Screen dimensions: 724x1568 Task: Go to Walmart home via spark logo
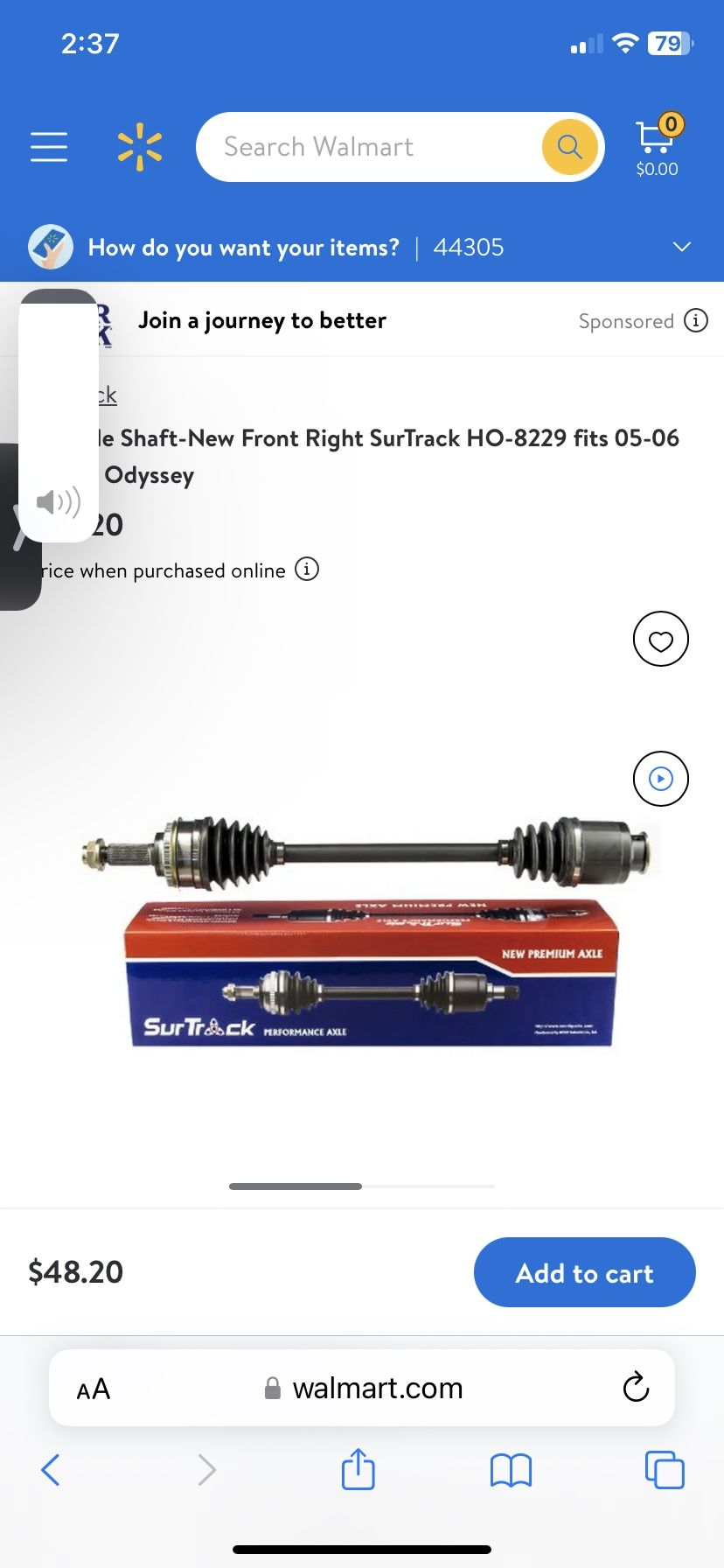pos(140,147)
